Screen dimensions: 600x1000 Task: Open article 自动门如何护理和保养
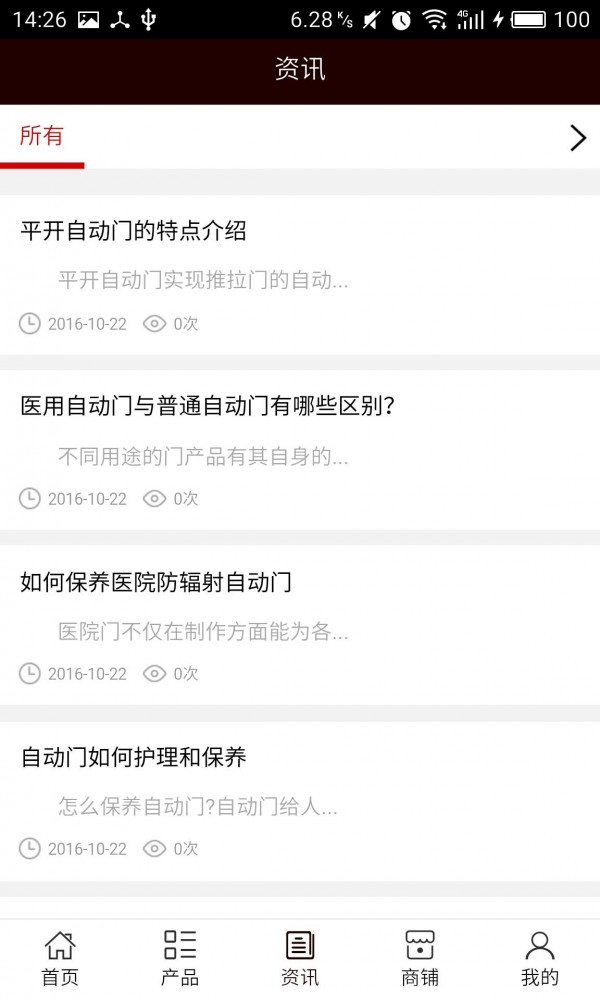tap(134, 757)
